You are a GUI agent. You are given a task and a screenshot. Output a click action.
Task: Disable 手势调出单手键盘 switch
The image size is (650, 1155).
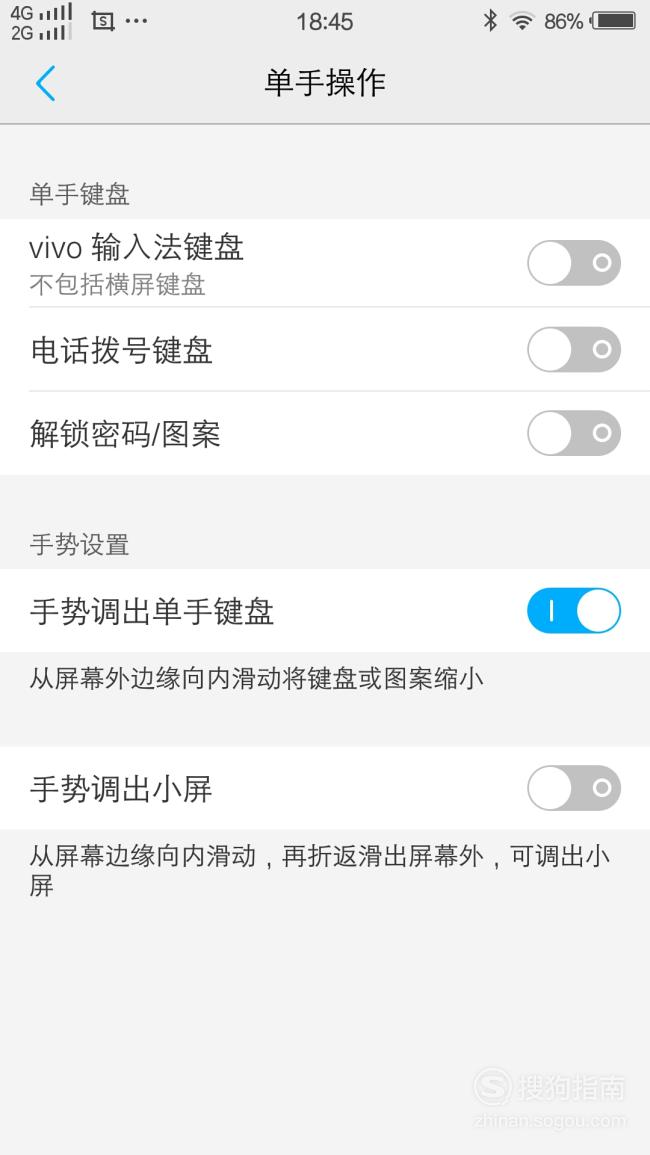574,611
